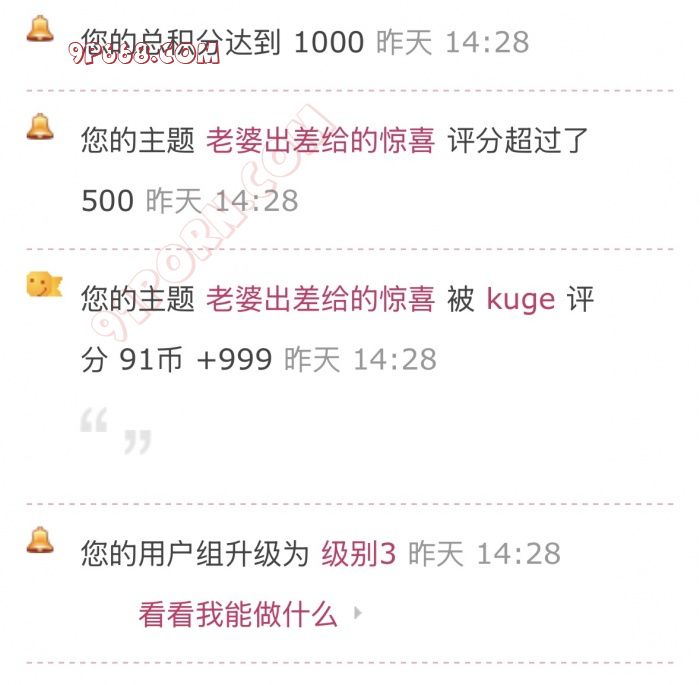Open user kuge's profile

pos(520,299)
